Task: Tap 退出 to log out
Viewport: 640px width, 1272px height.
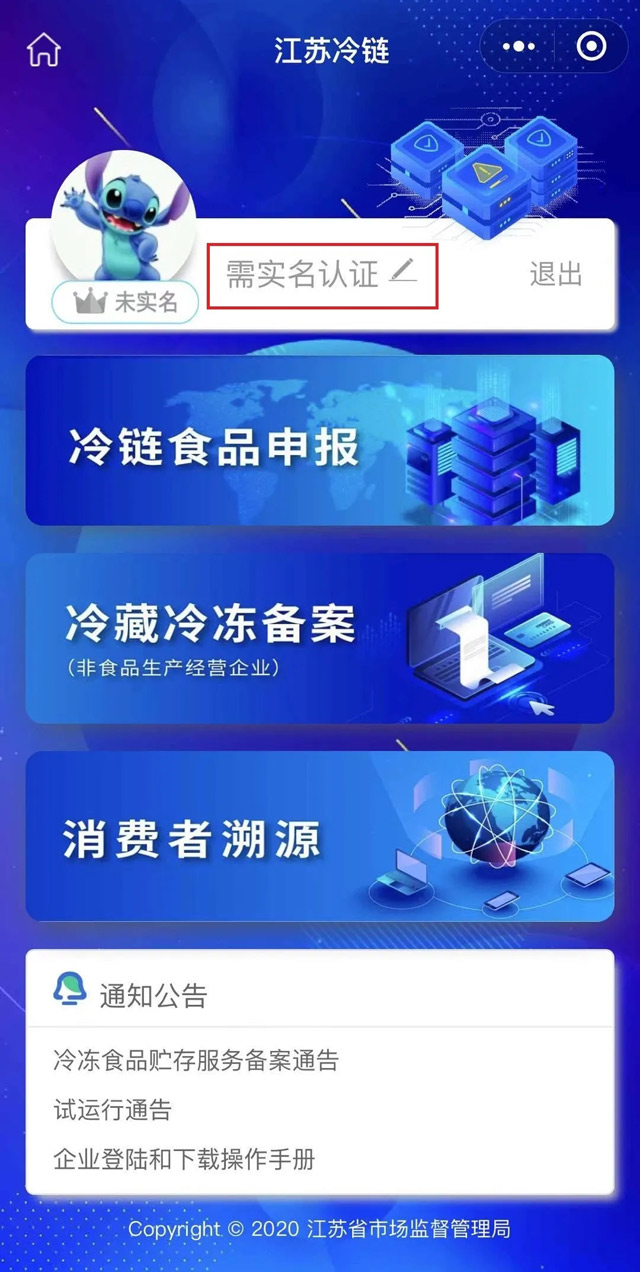Action: pyautogui.click(x=556, y=274)
